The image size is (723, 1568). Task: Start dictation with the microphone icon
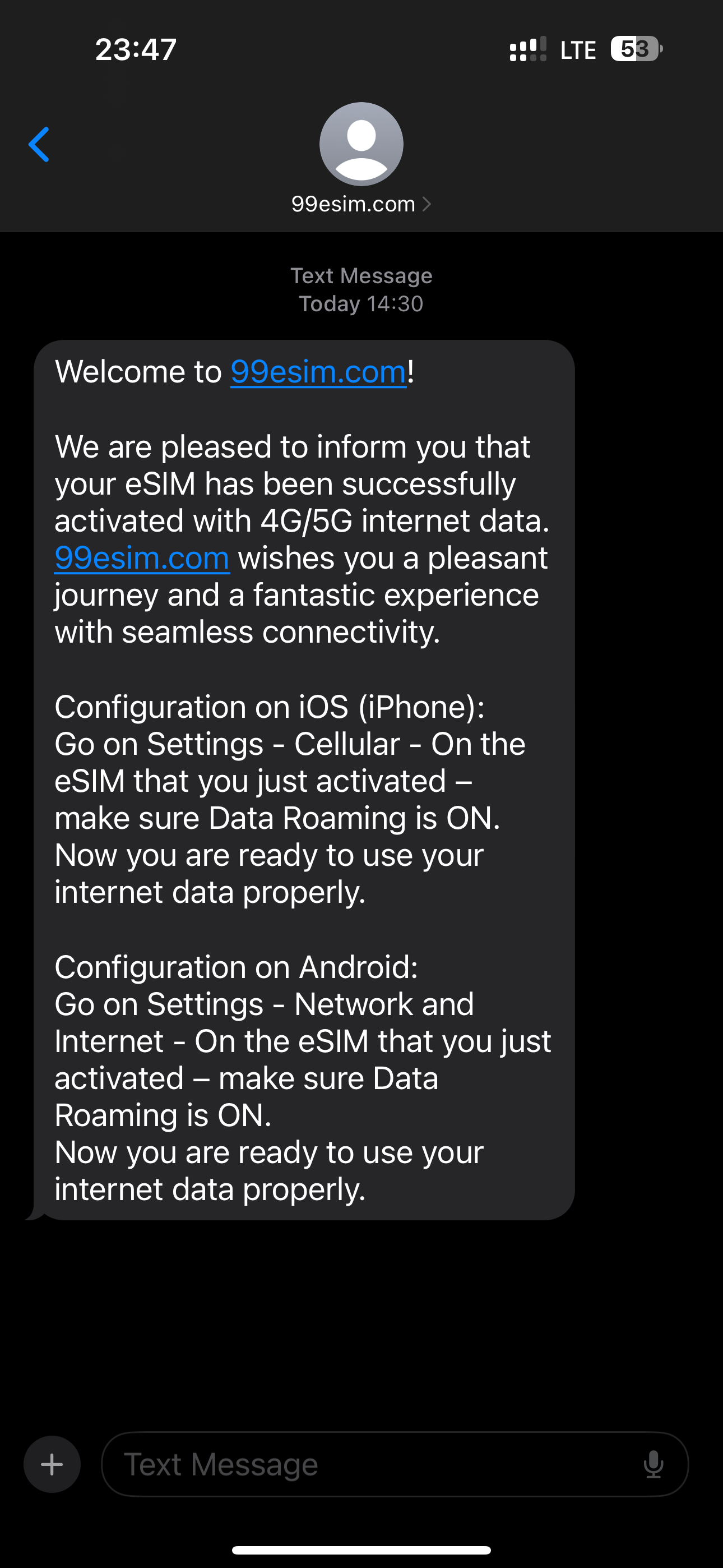pos(653,1464)
